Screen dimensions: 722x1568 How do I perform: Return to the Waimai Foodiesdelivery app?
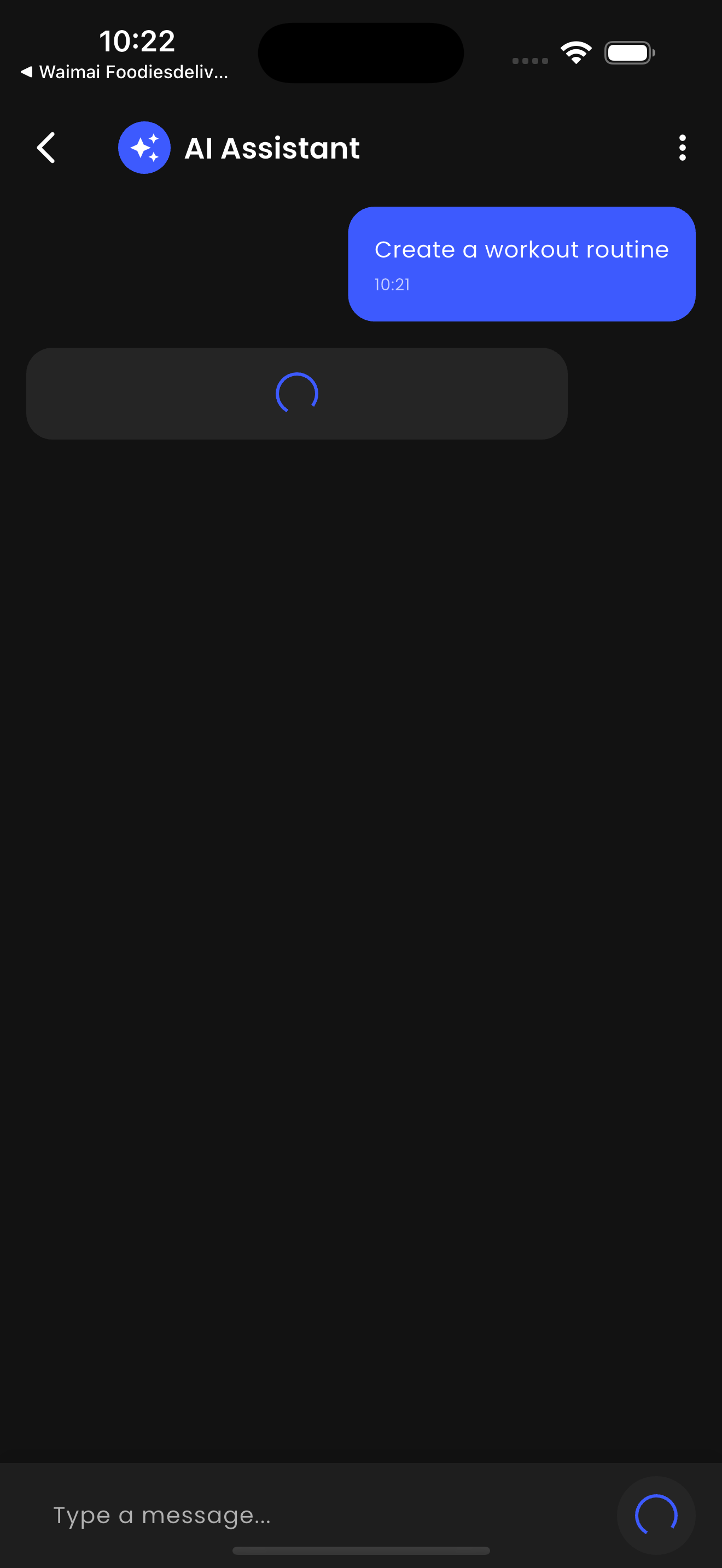[x=125, y=72]
